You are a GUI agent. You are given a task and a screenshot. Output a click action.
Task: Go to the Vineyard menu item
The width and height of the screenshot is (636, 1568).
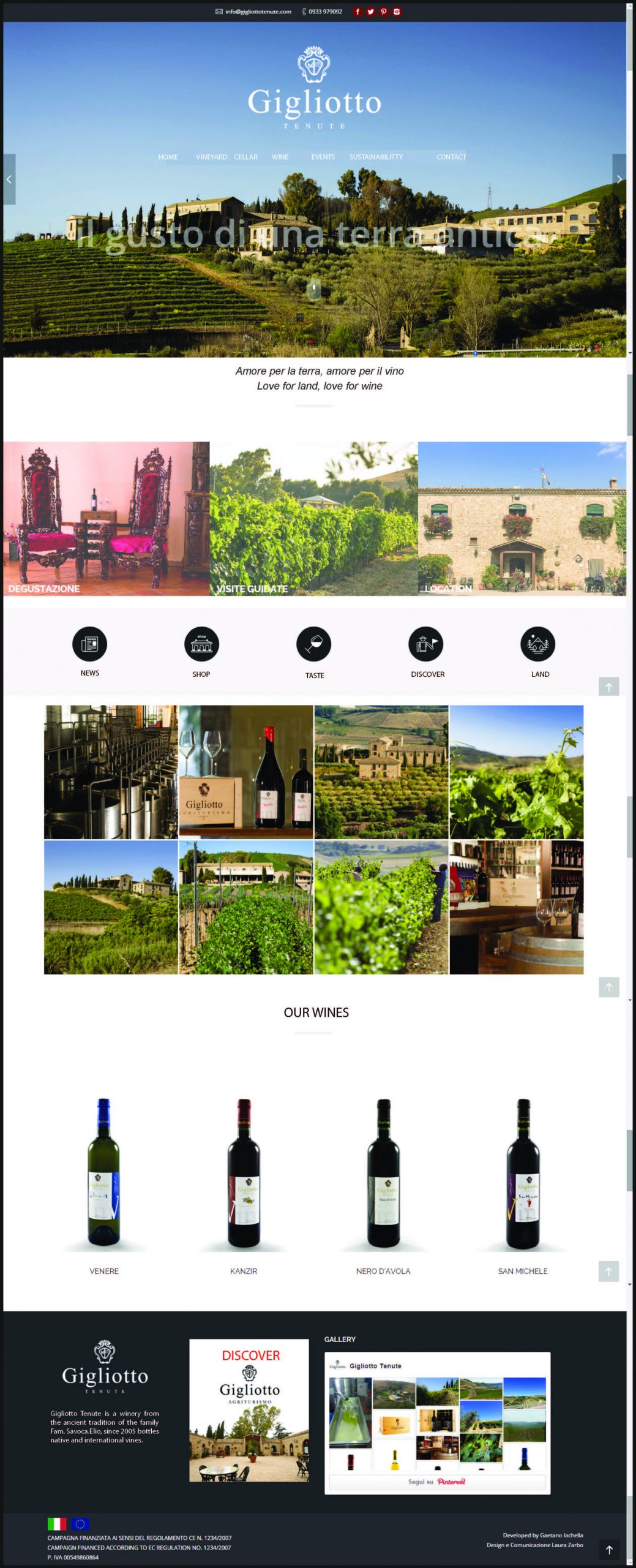(x=211, y=157)
